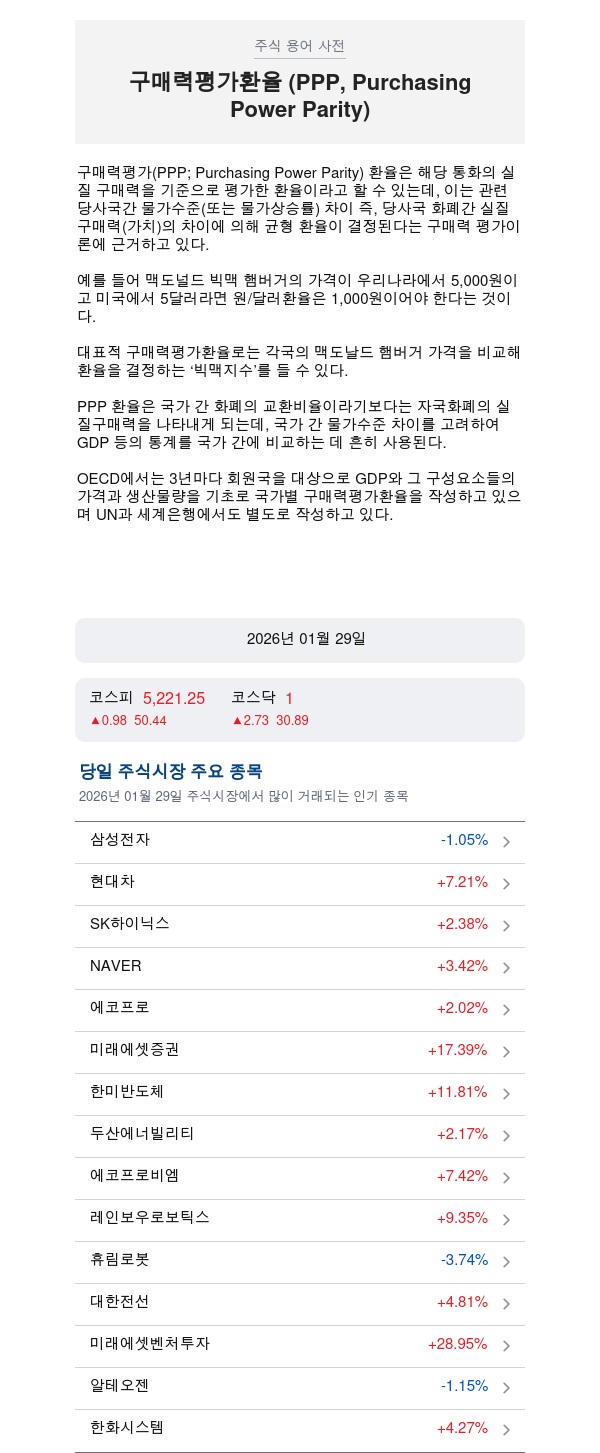600x1453 pixels.
Task: Select the NAVER stock row
Action: 299,967
